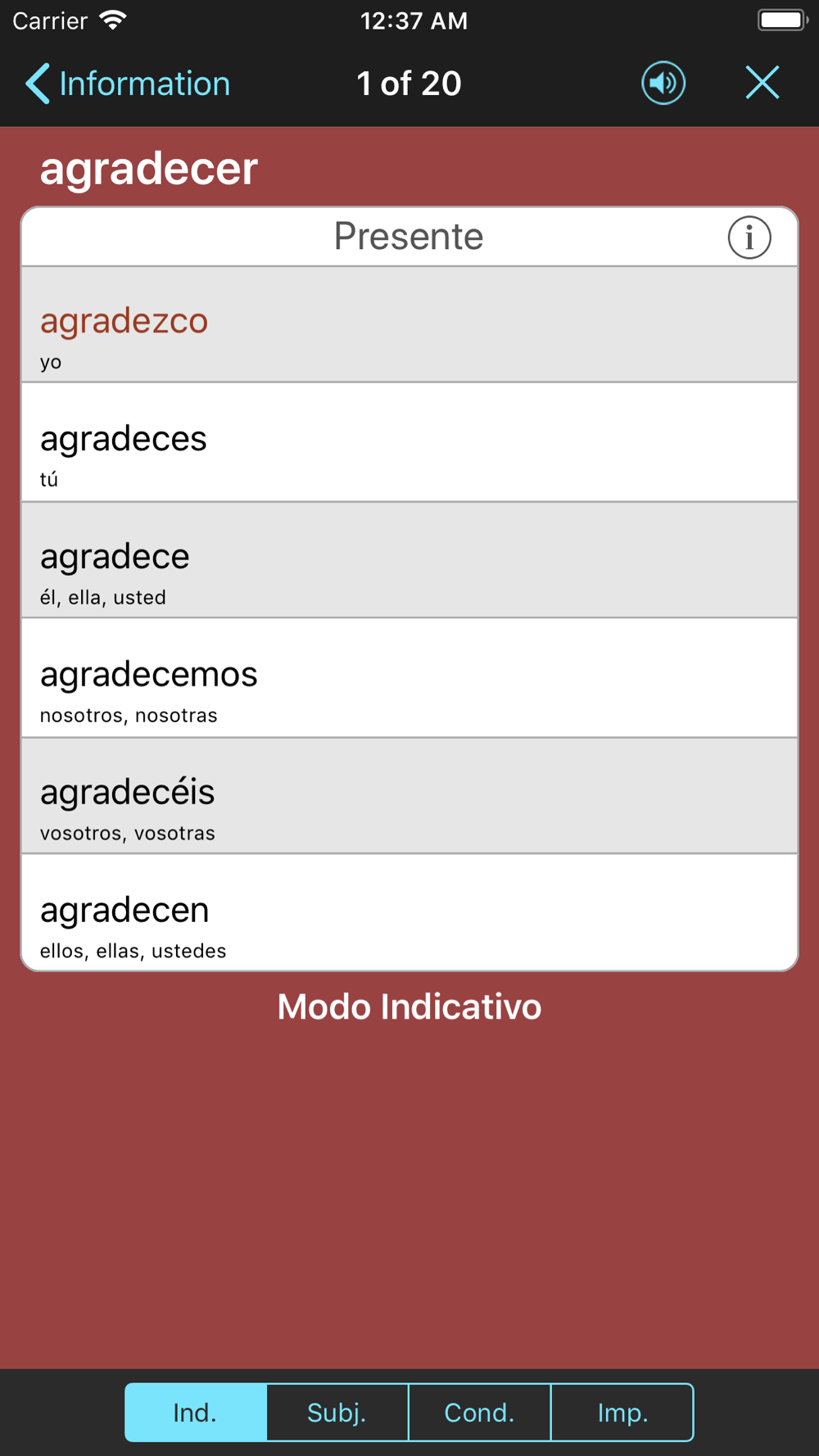Close the conjugation view
Viewport: 819px width, 1456px height.
point(762,83)
